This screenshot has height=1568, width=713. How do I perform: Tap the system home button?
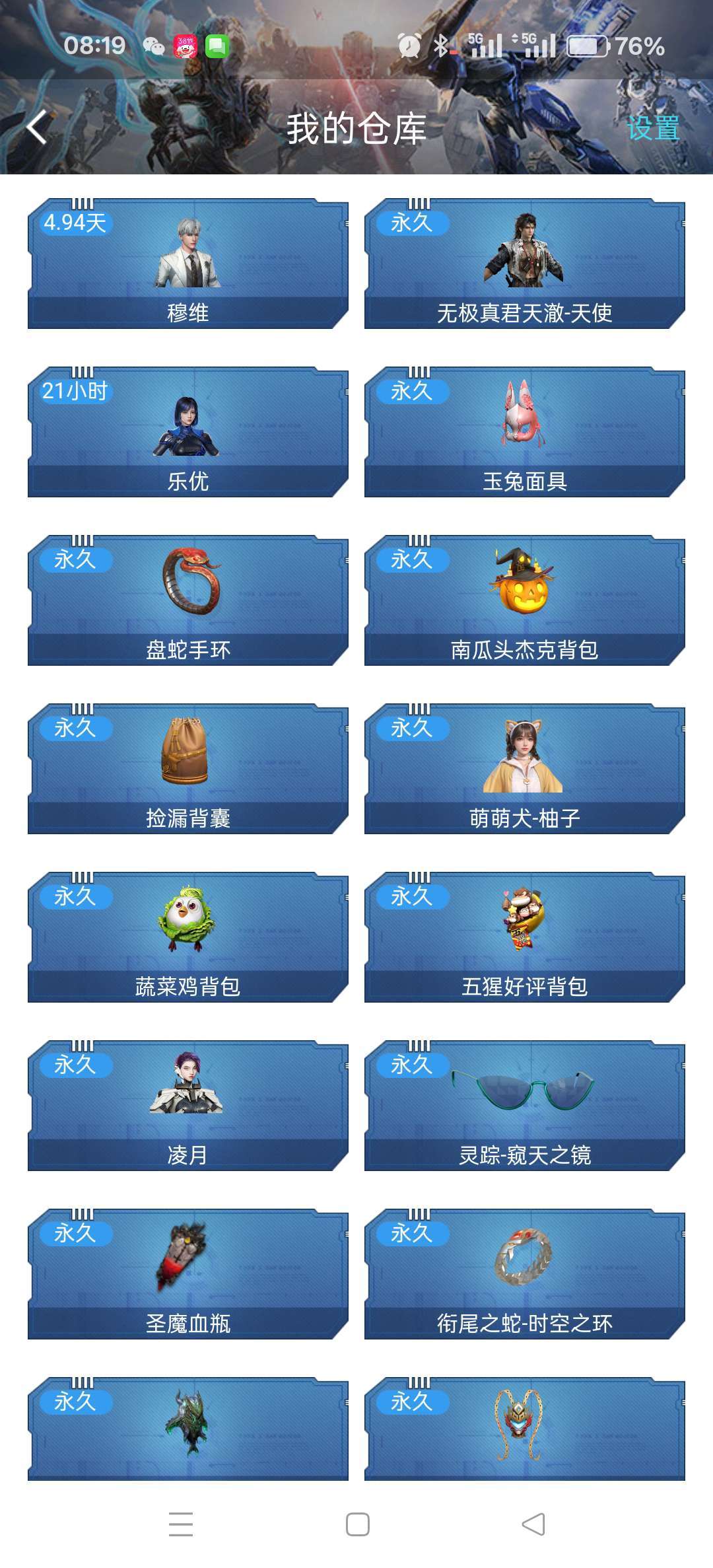(357, 1524)
